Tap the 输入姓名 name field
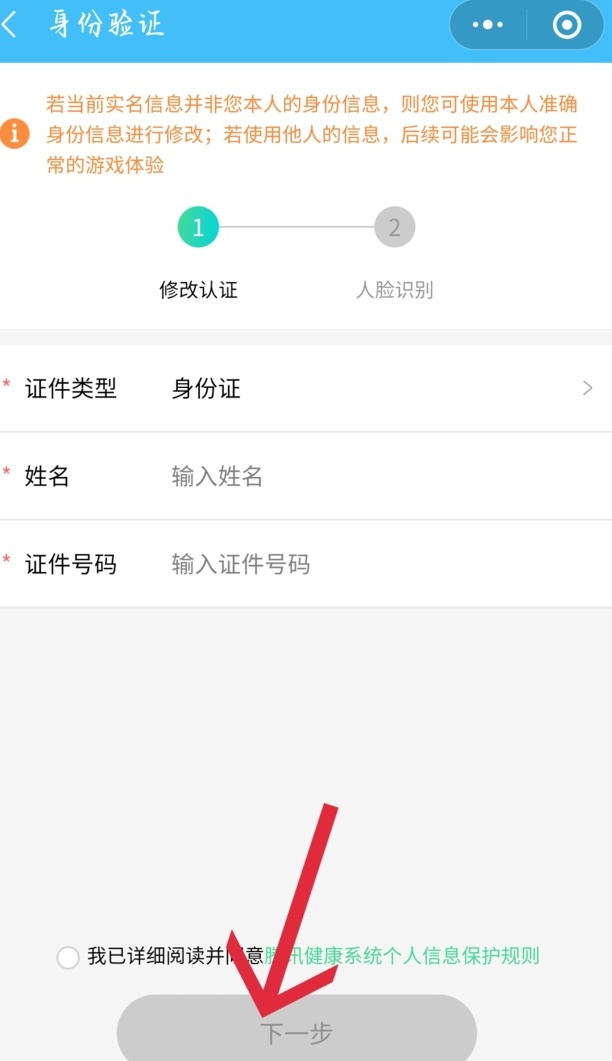Screen dimensions: 612x1061 click(x=380, y=476)
